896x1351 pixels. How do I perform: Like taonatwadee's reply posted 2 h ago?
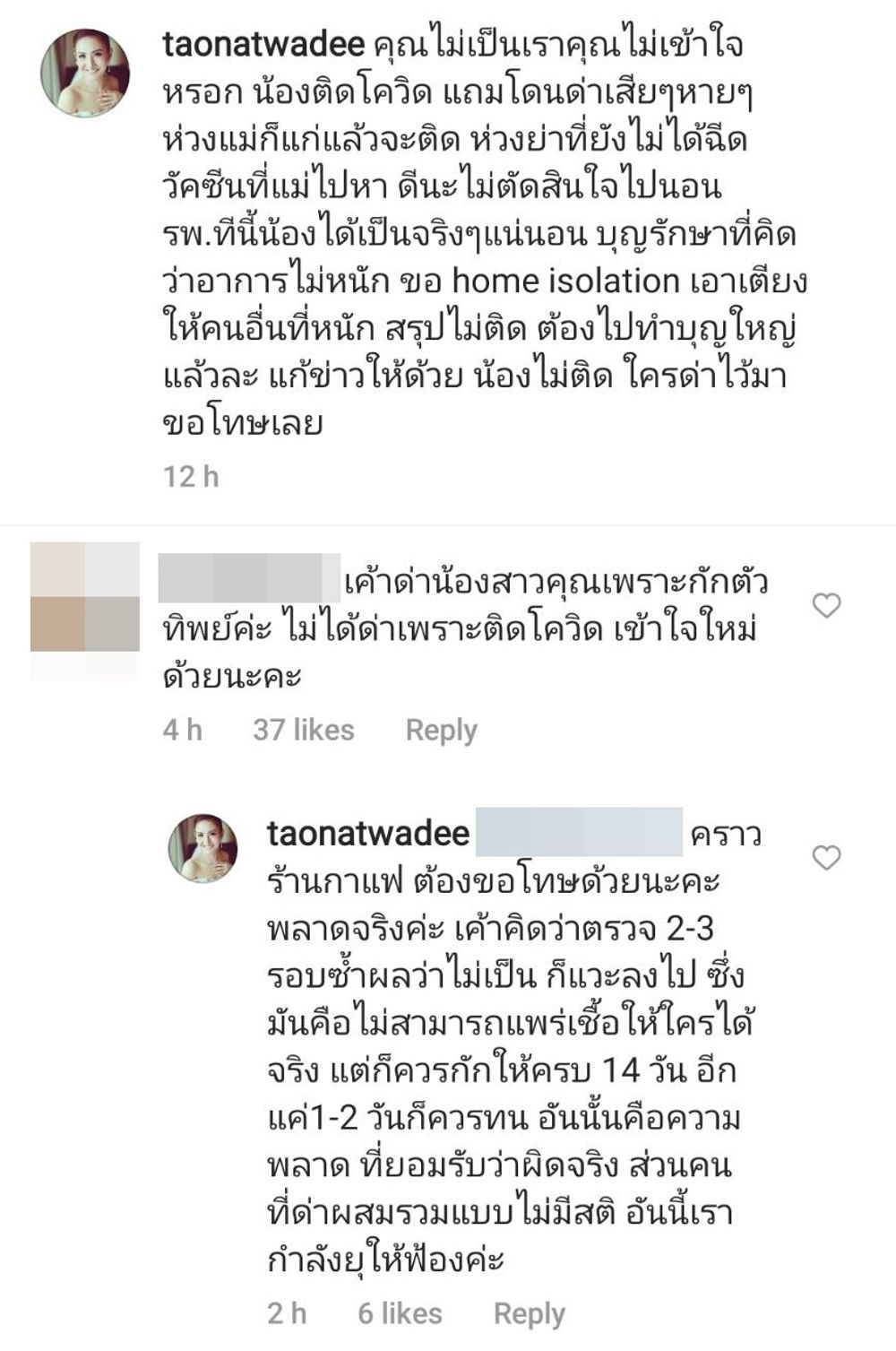click(826, 858)
